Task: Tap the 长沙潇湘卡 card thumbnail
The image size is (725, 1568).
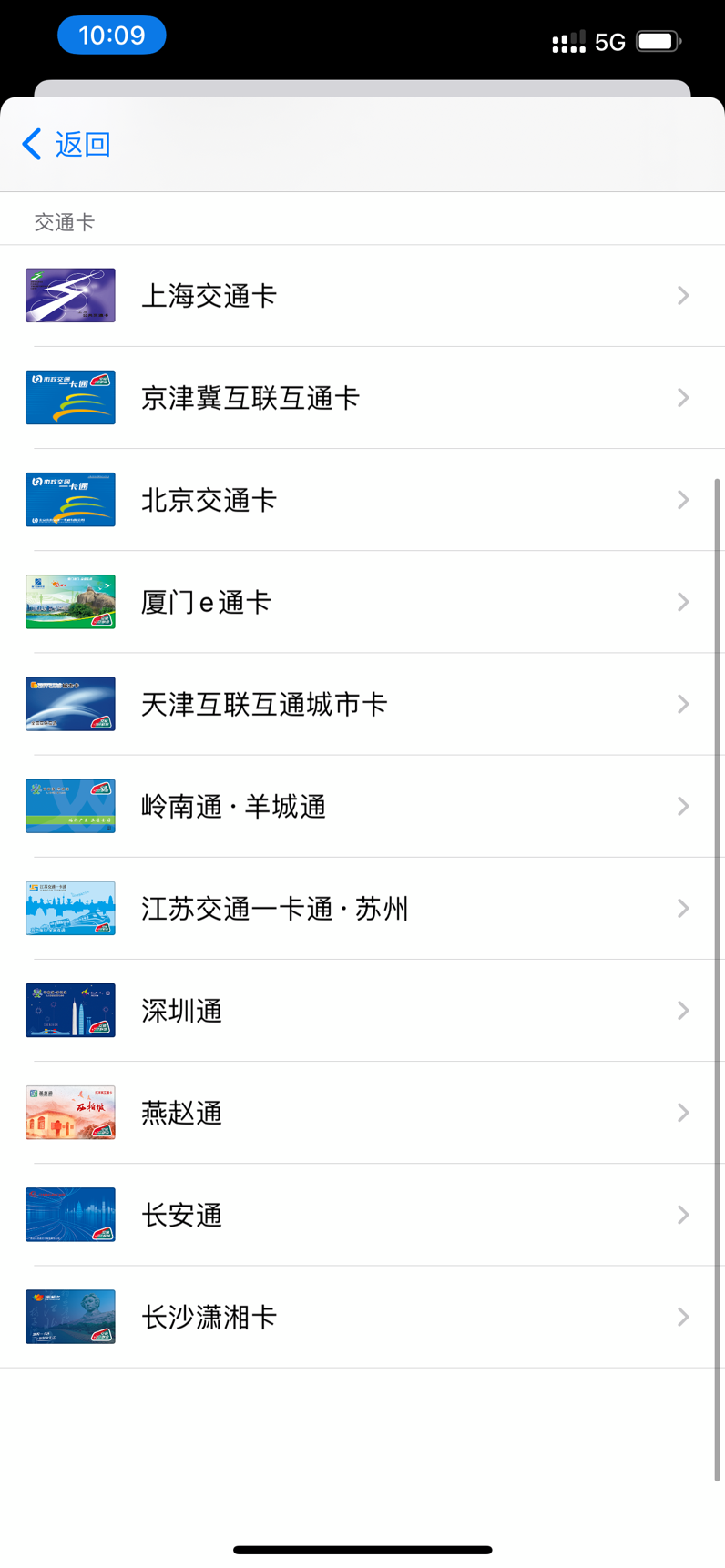Action: click(70, 1316)
